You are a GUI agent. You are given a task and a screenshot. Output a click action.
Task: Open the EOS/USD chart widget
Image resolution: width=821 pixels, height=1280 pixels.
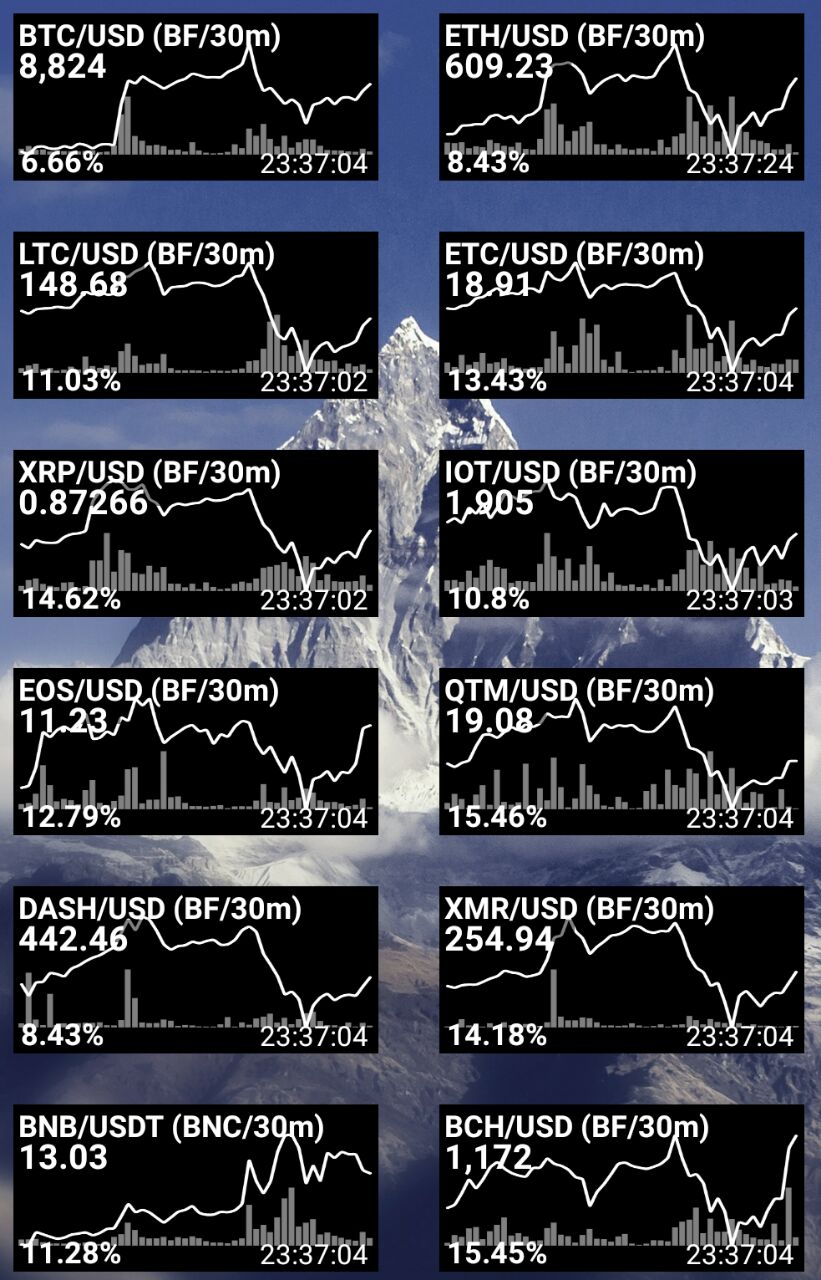pos(196,751)
